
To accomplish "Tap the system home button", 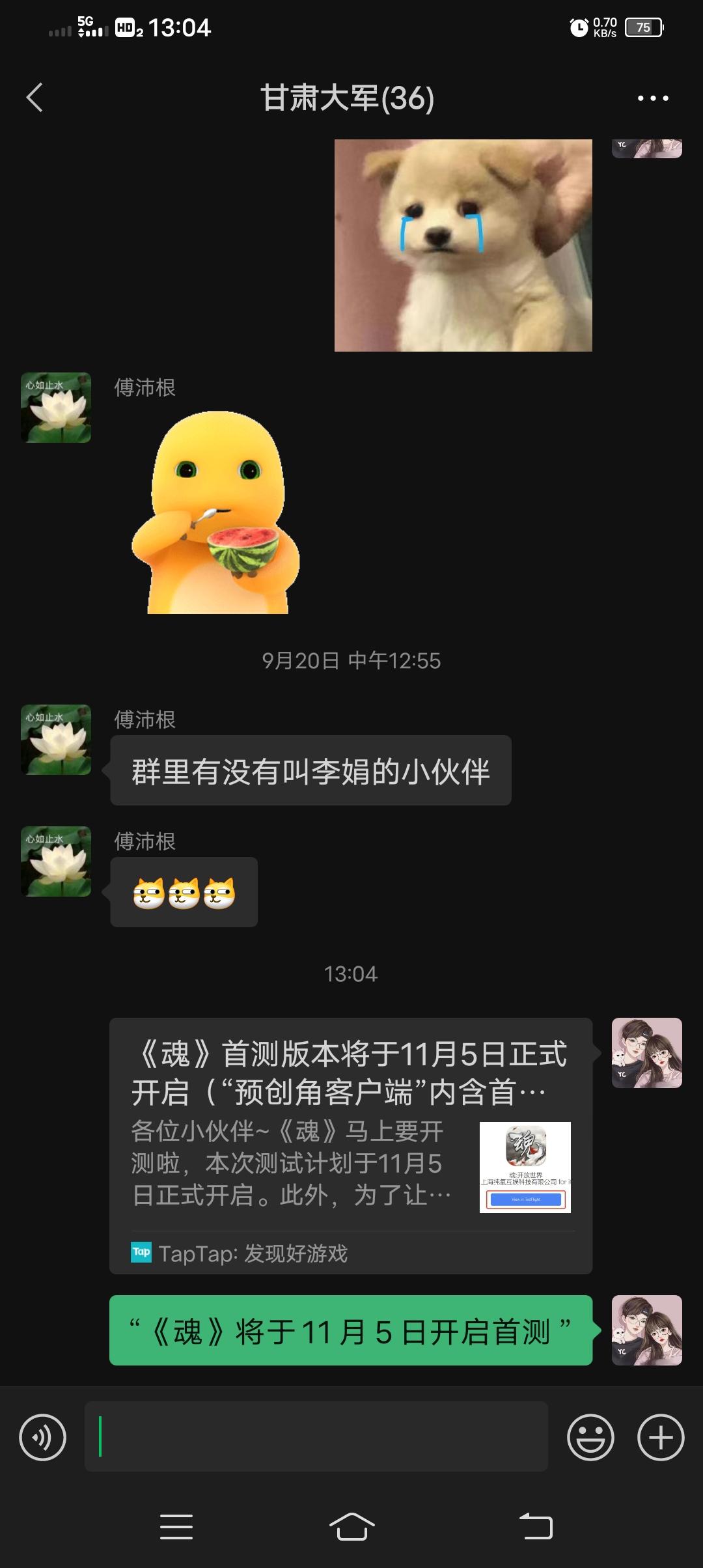I will coord(351,1526).
